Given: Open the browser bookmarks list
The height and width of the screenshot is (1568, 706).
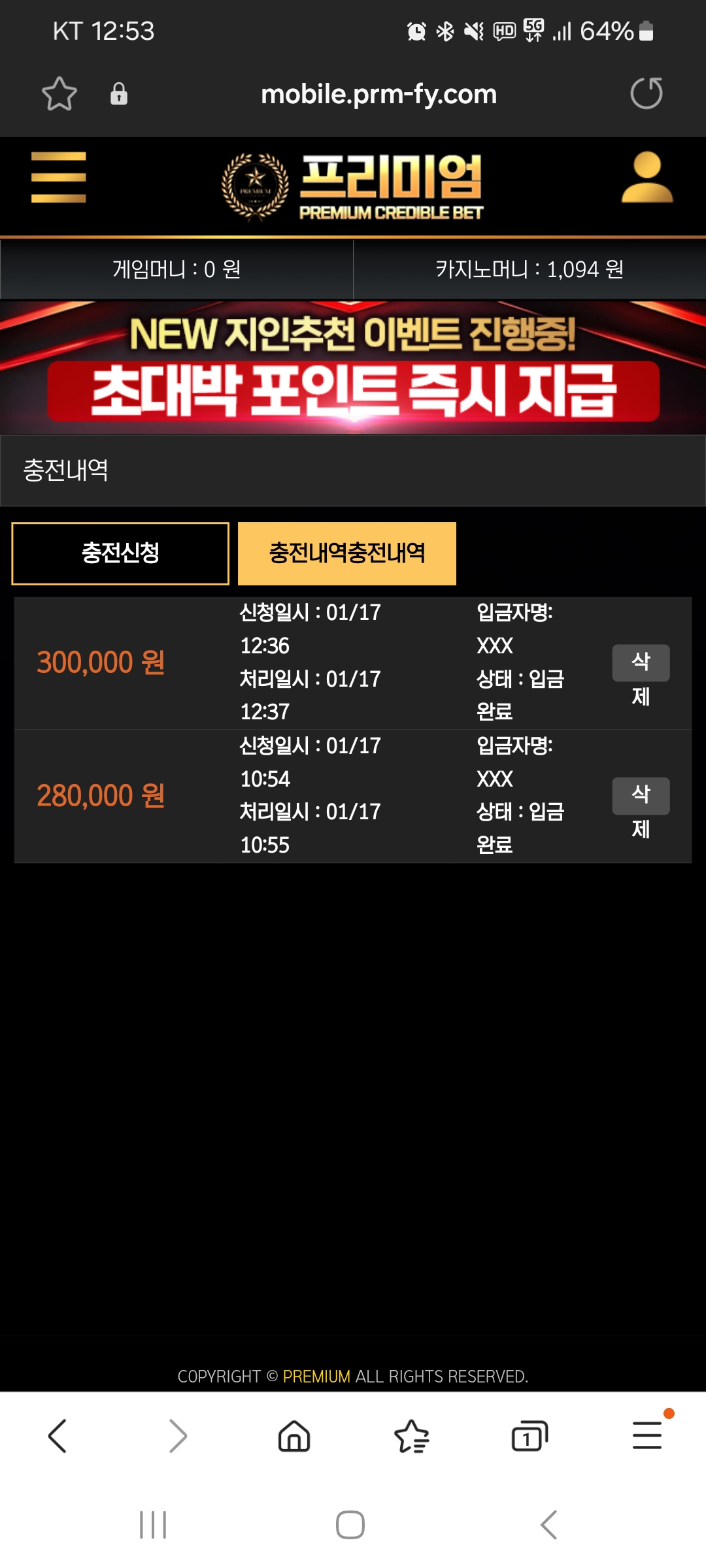Looking at the screenshot, I should [x=412, y=1436].
